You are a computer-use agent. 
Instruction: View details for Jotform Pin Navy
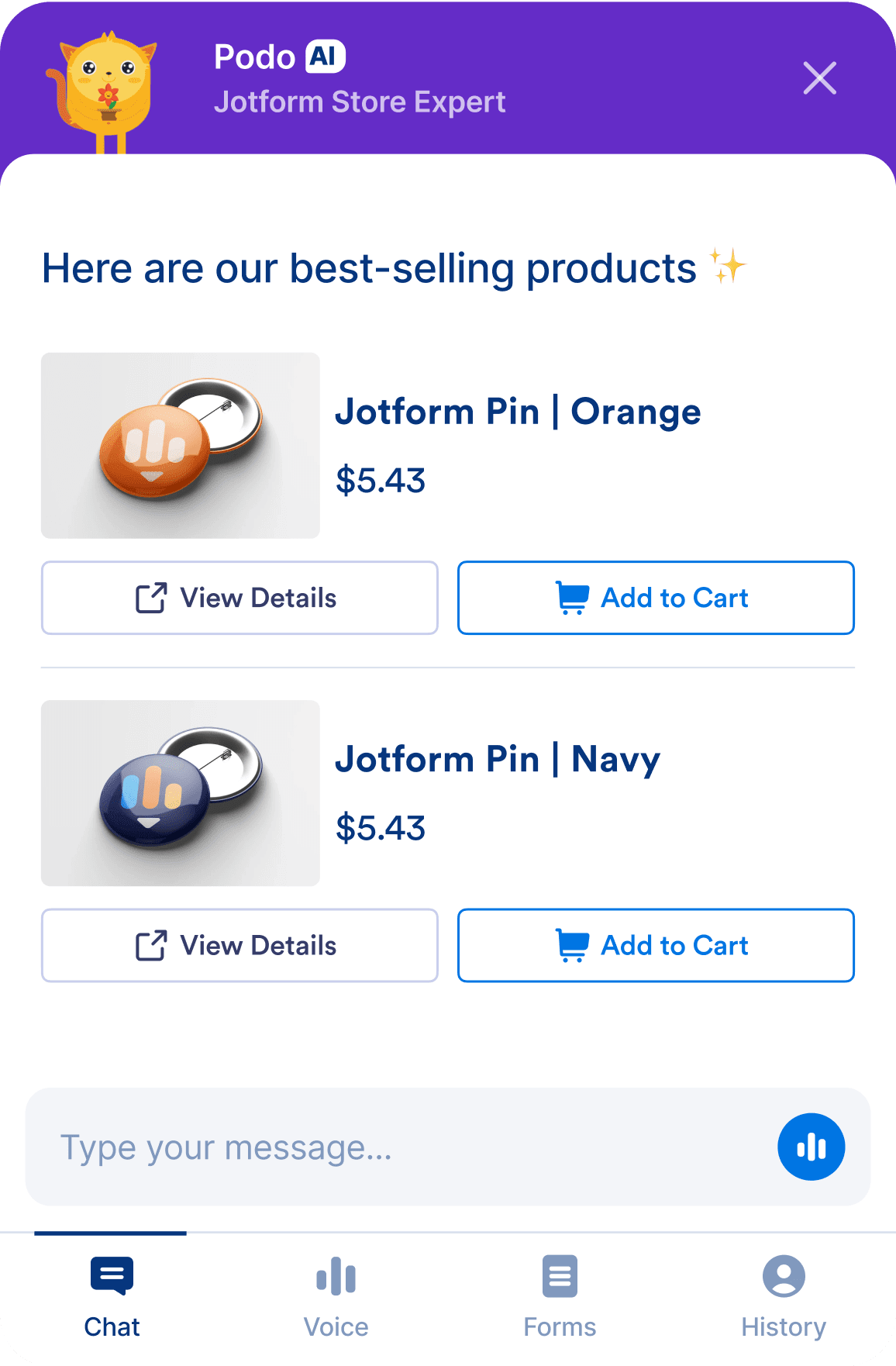click(240, 945)
